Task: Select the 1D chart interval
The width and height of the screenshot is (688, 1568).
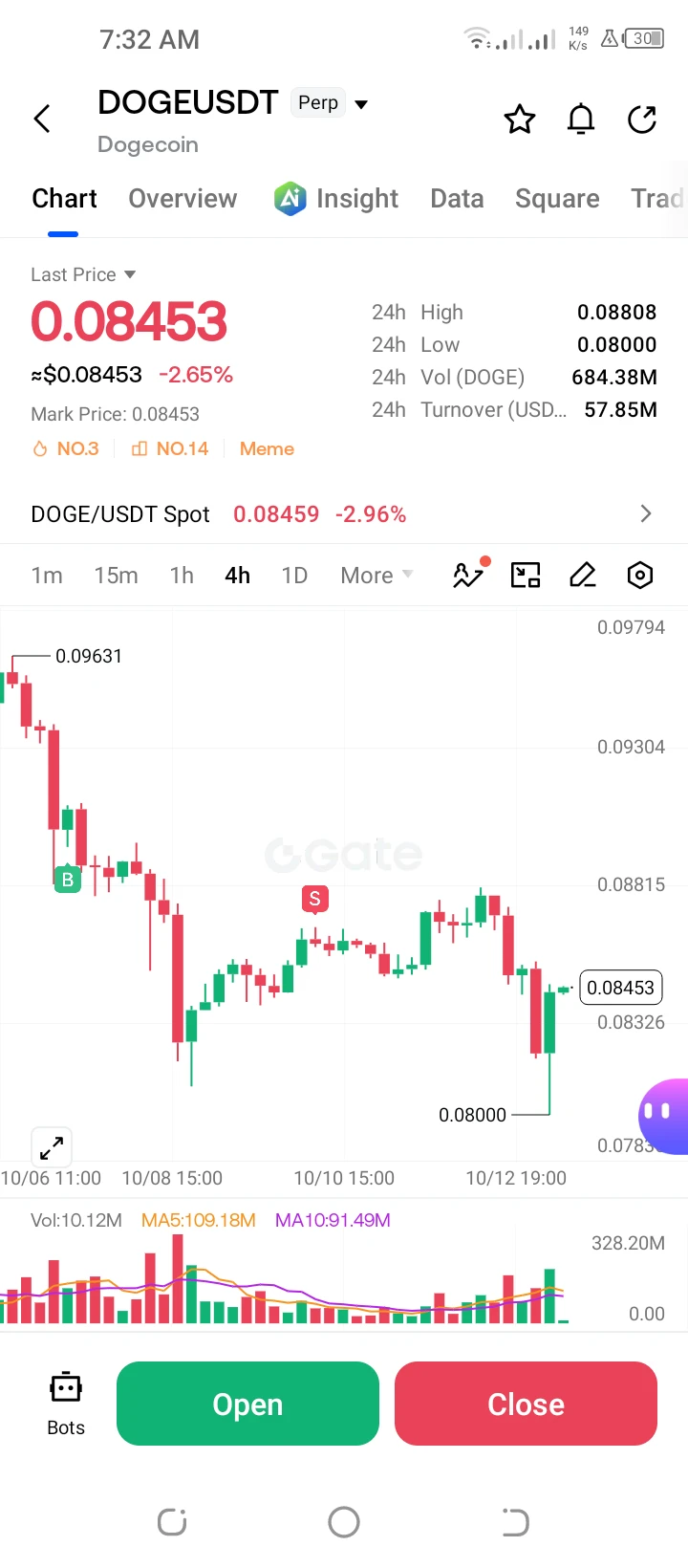Action: pos(294,576)
